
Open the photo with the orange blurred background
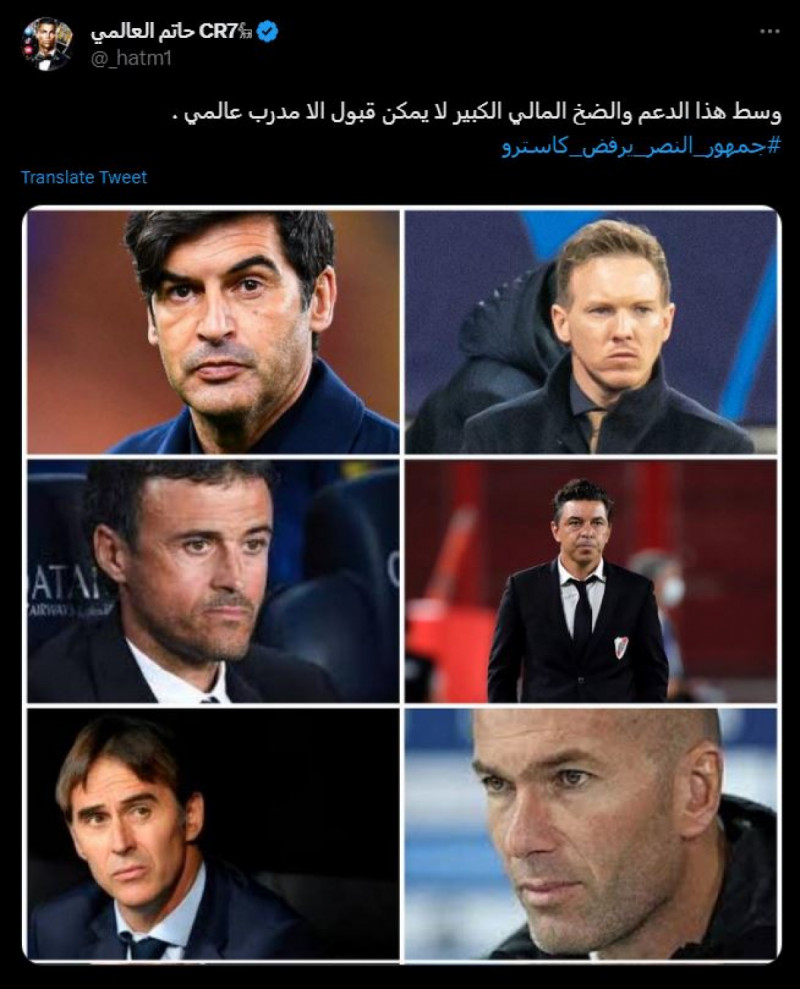pos(213,331)
